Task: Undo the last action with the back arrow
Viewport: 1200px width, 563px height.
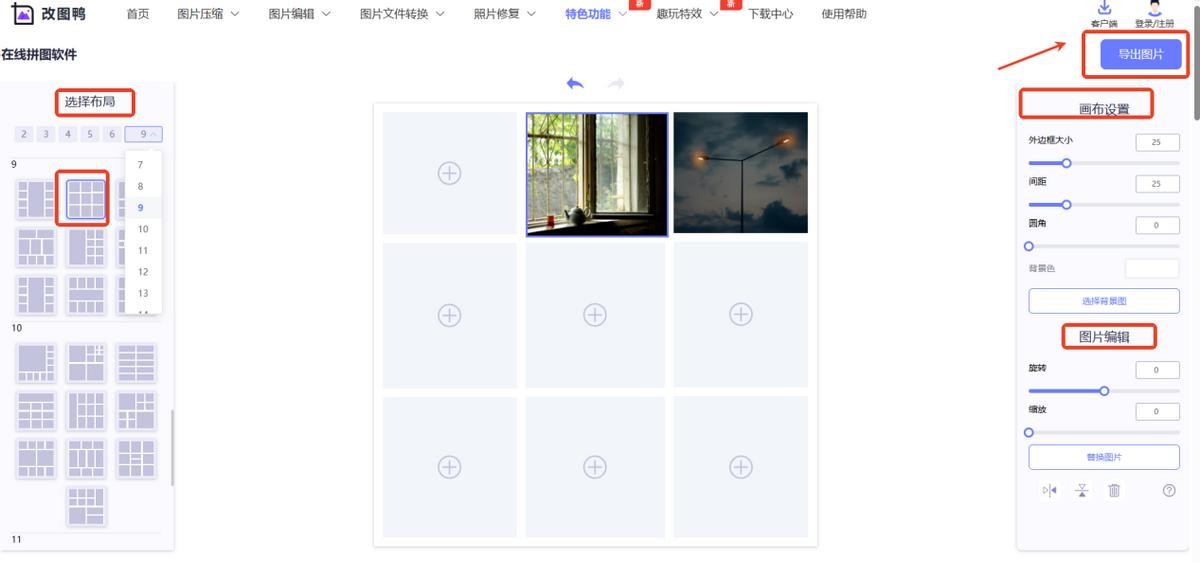Action: [x=574, y=84]
